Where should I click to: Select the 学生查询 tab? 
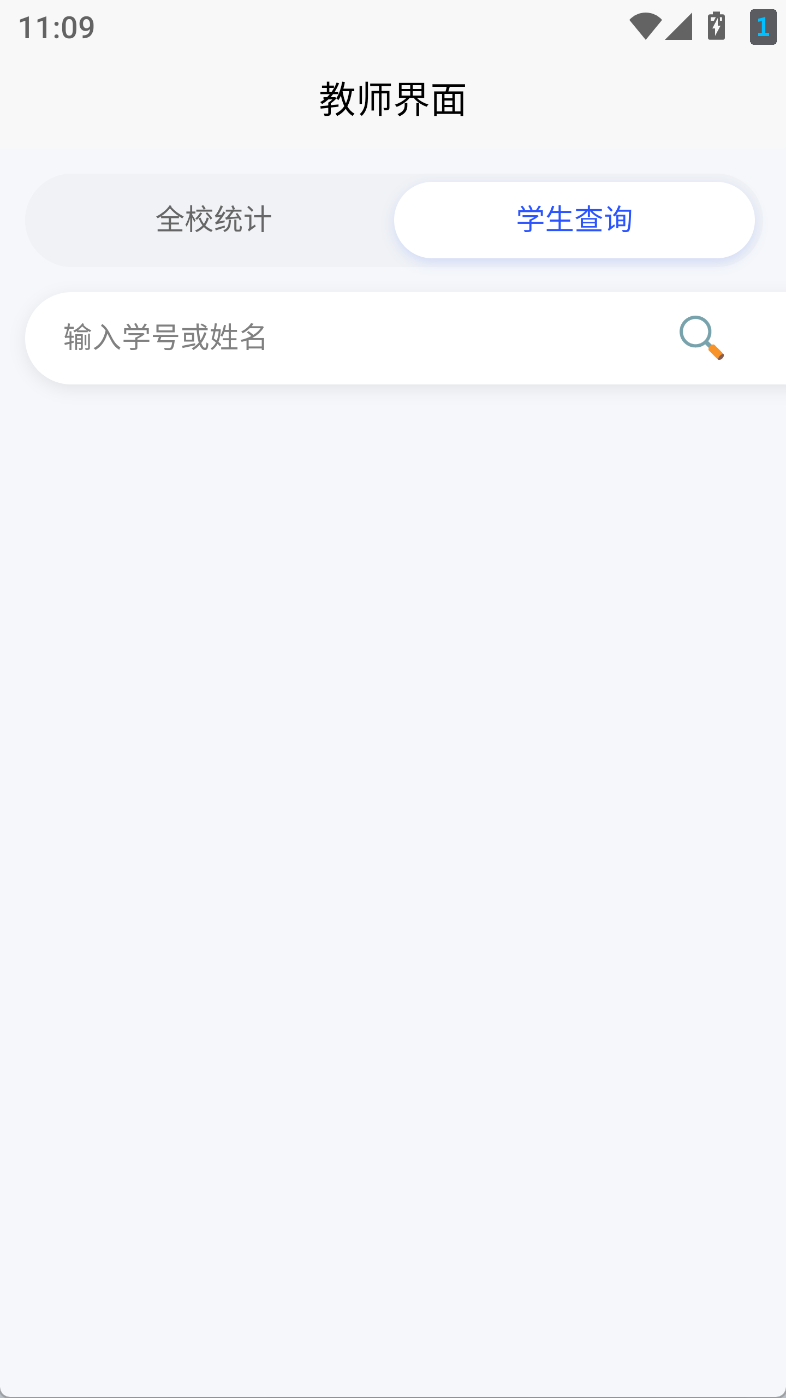[x=574, y=220]
